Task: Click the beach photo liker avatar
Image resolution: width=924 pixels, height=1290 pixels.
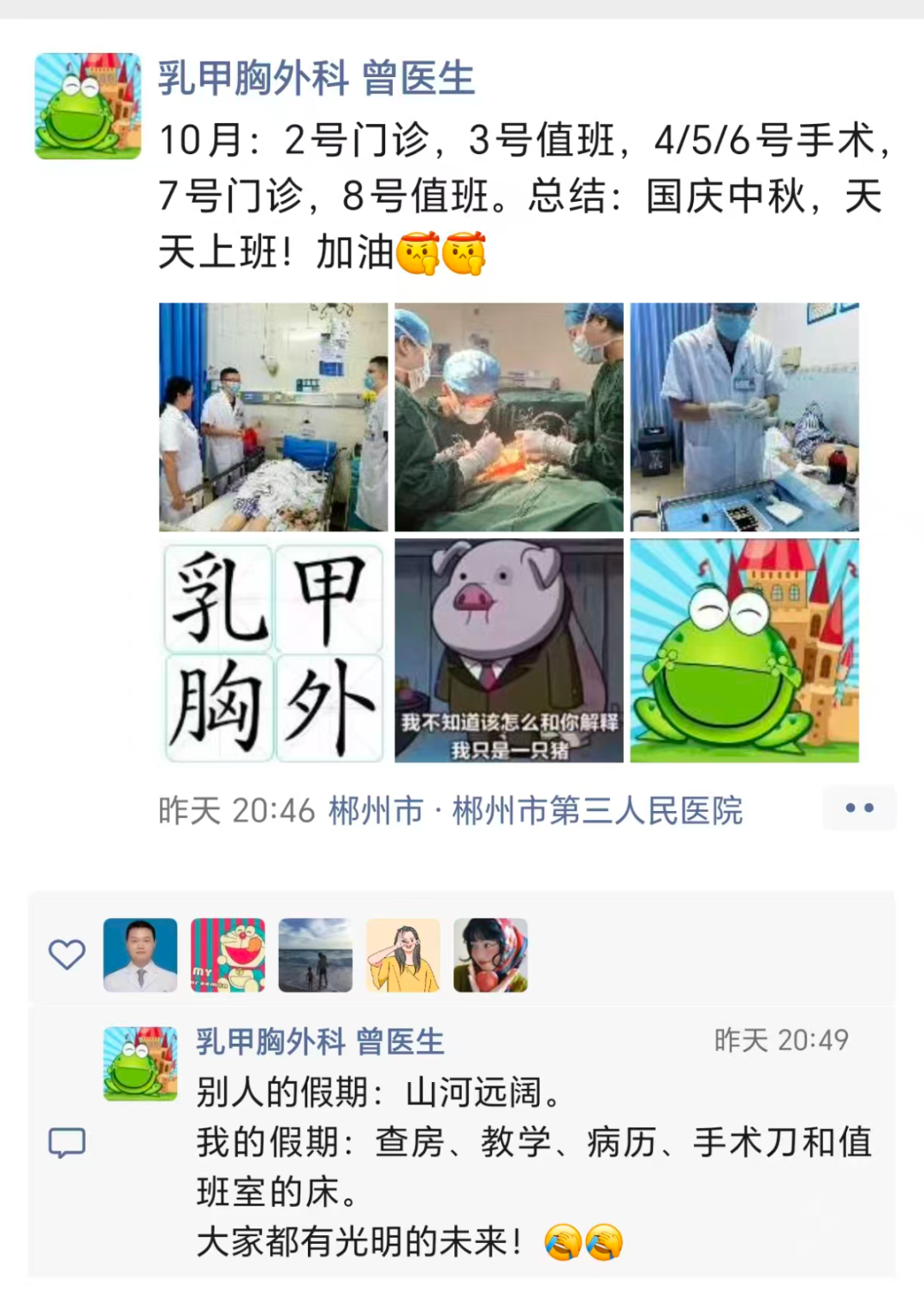Action: click(314, 955)
